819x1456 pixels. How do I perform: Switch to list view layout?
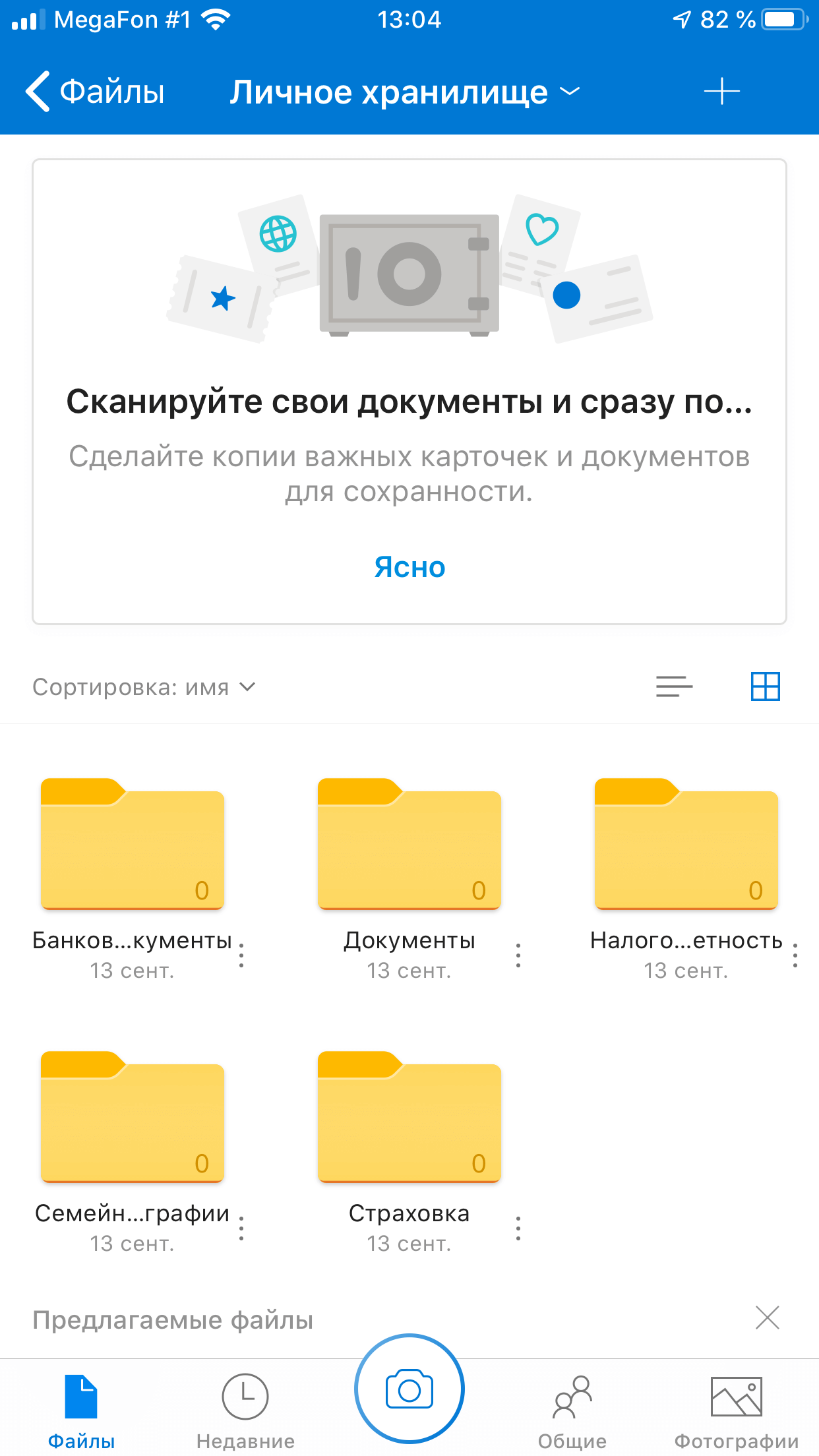(674, 686)
